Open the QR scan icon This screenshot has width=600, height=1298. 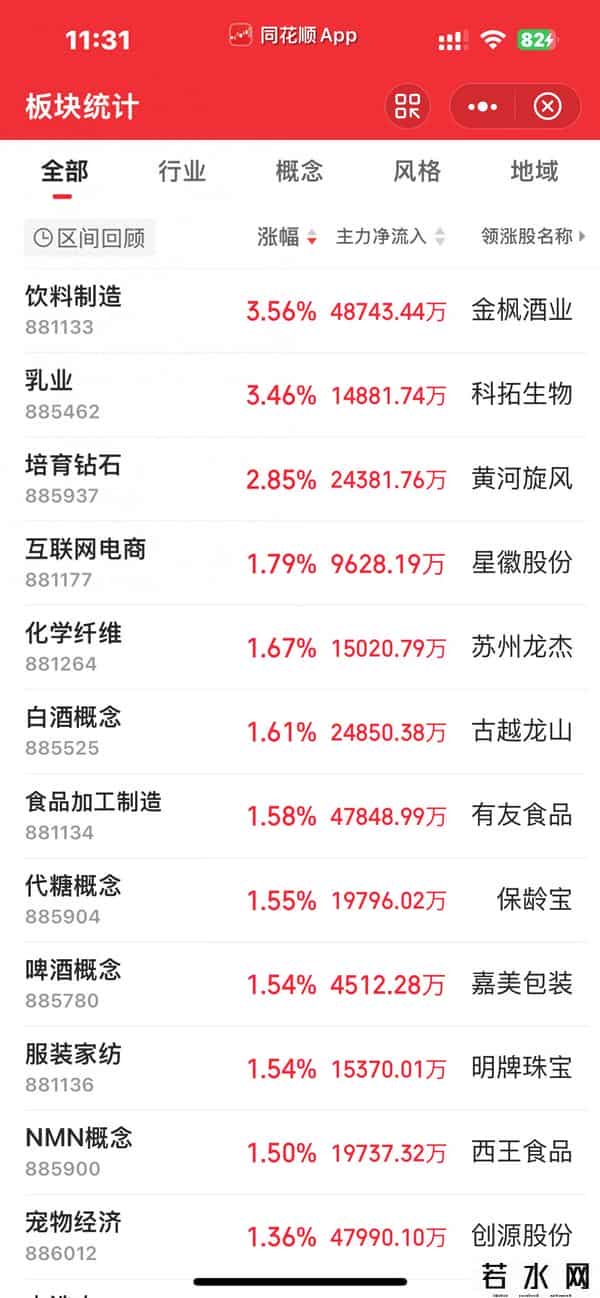tap(407, 106)
